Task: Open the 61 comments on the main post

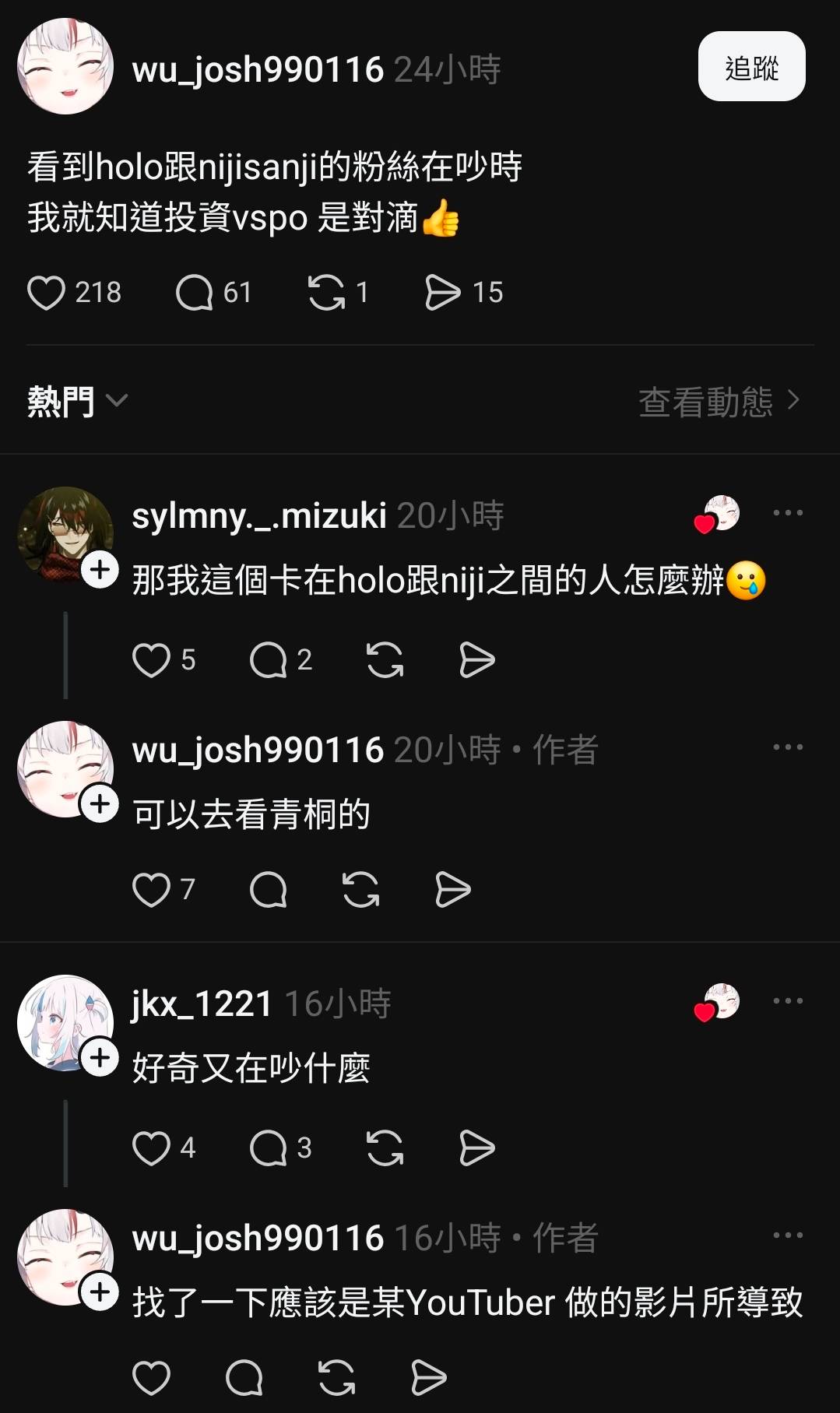Action: pyautogui.click(x=195, y=293)
